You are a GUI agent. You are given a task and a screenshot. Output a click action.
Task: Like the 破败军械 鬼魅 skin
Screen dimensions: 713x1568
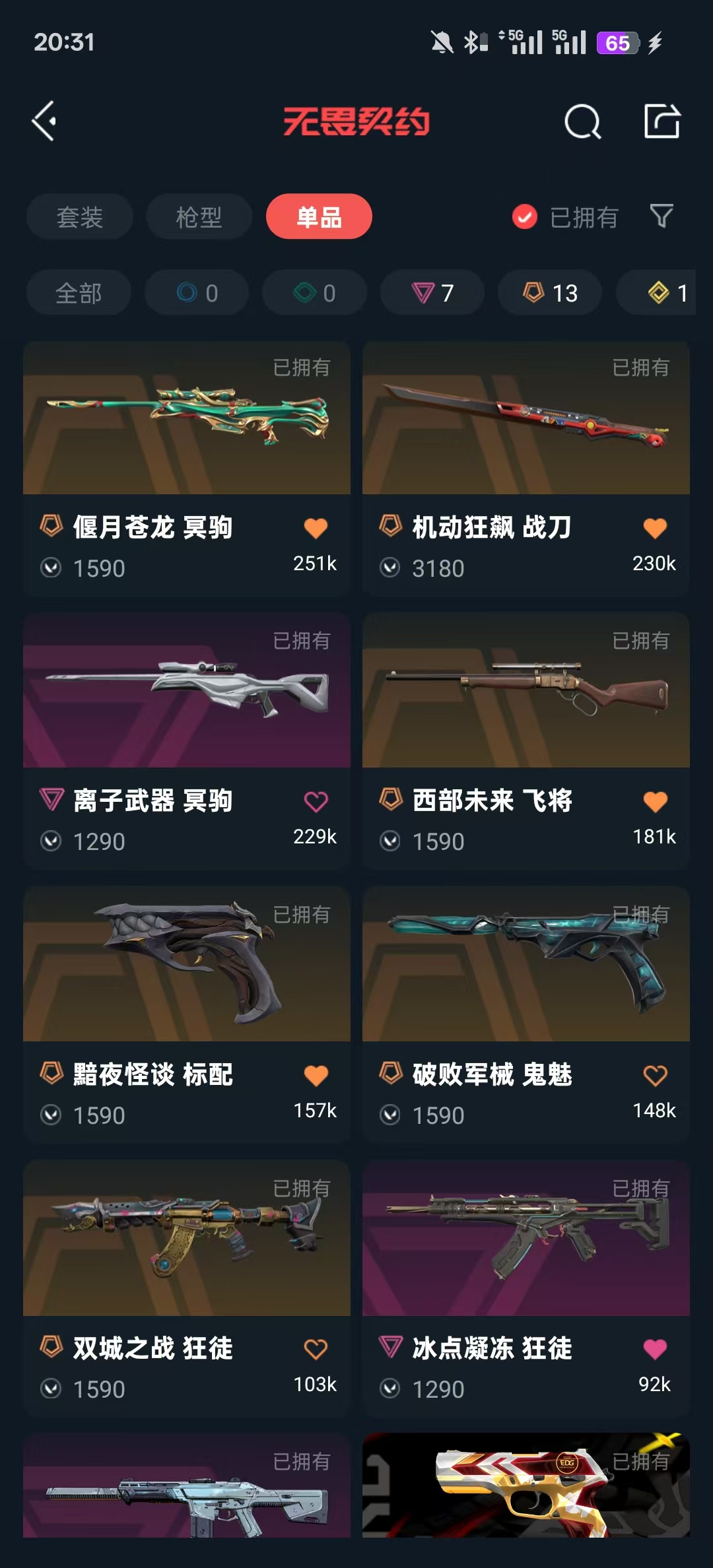point(655,1076)
